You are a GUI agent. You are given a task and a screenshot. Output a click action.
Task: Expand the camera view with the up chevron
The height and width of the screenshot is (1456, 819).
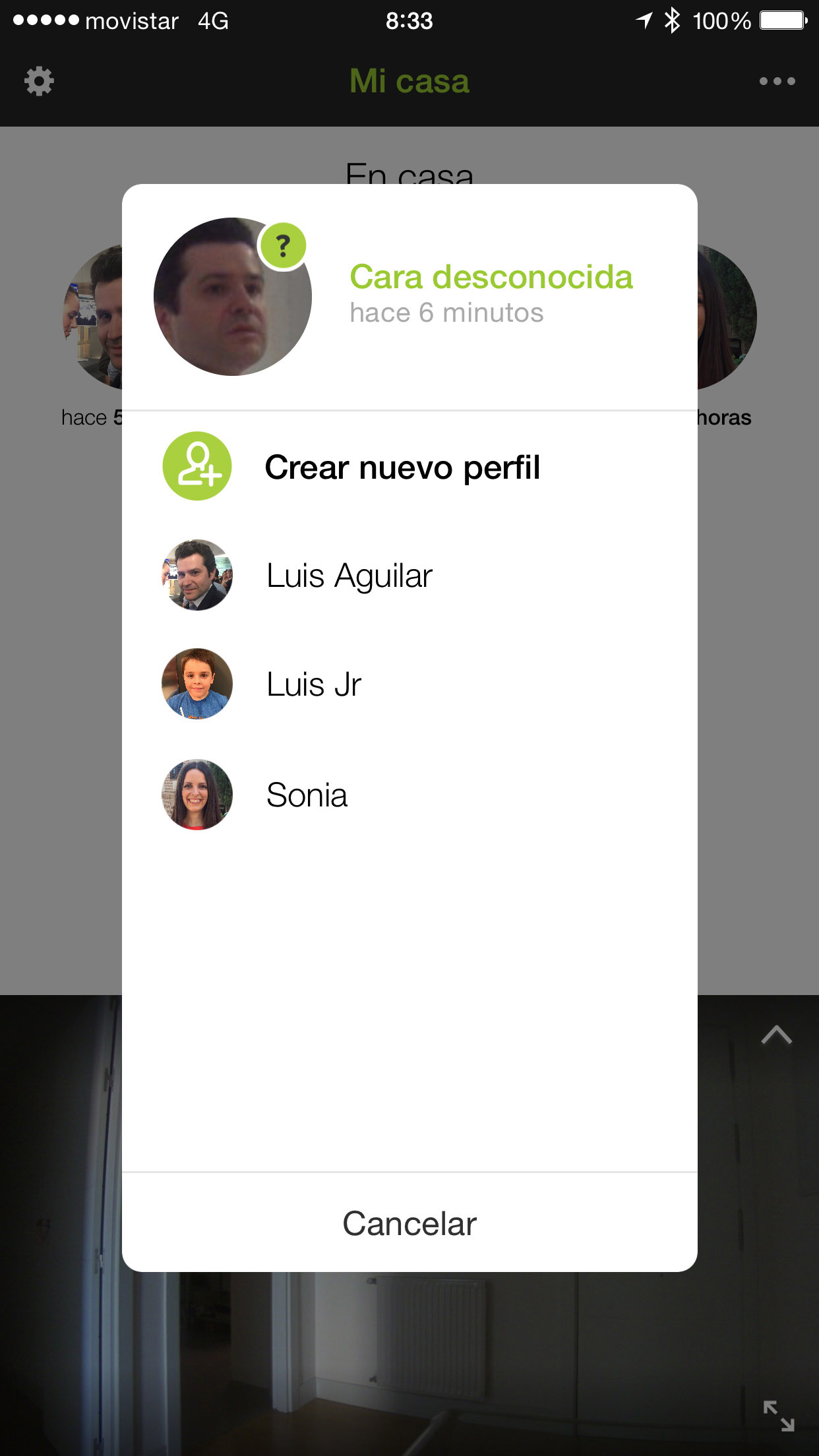point(776,1035)
